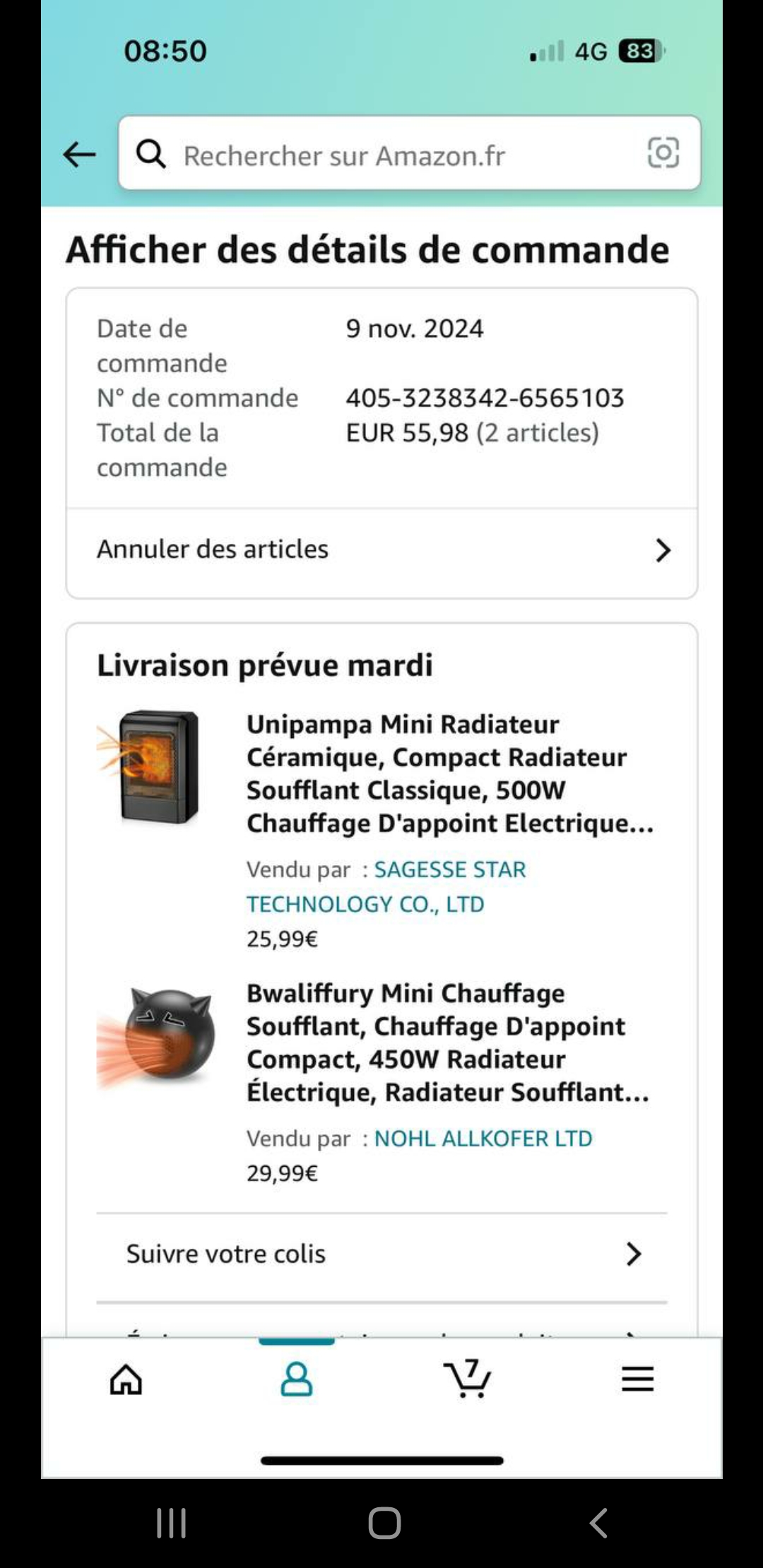
Task: Tap the Rechercher sur Amazon.fr search field
Action: click(x=381, y=155)
